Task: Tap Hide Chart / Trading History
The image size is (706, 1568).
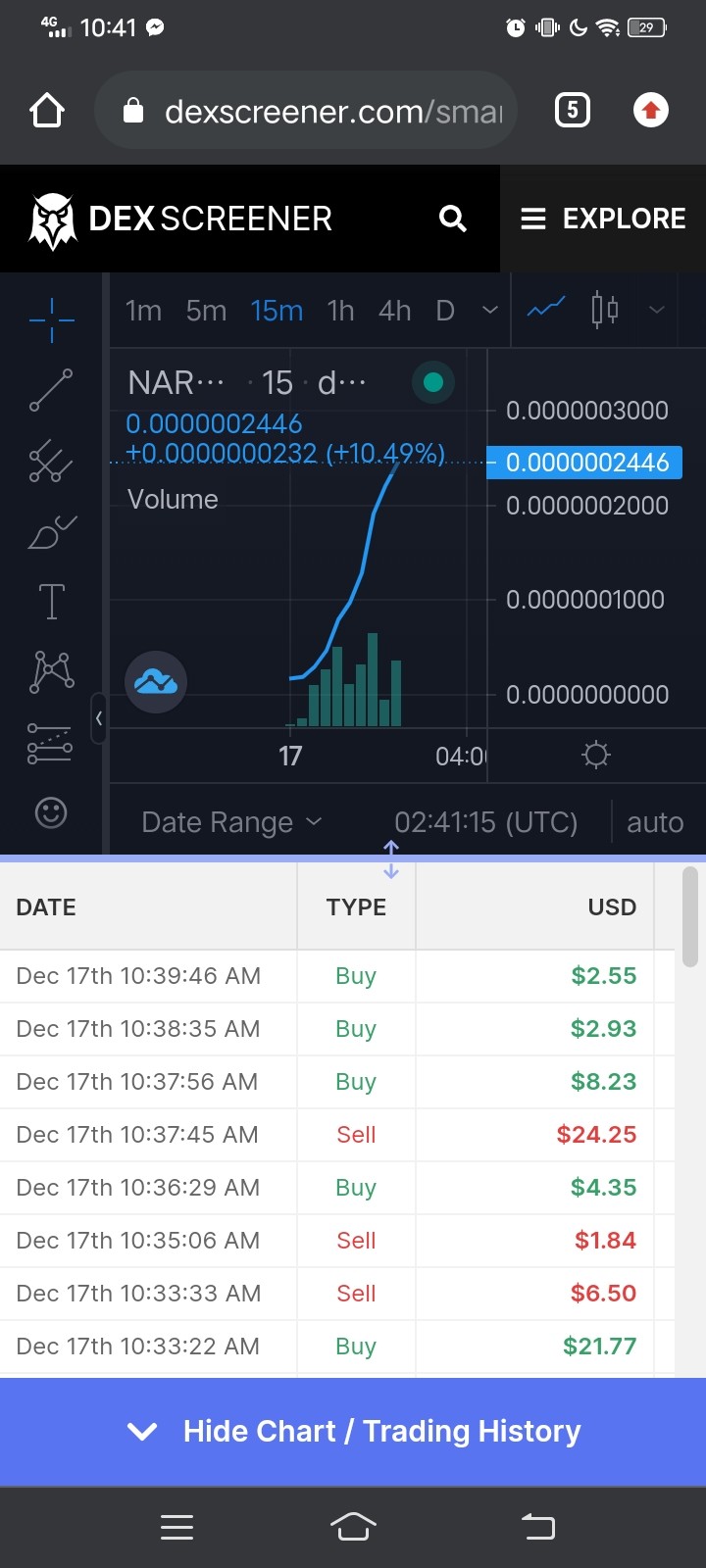Action: click(353, 1432)
